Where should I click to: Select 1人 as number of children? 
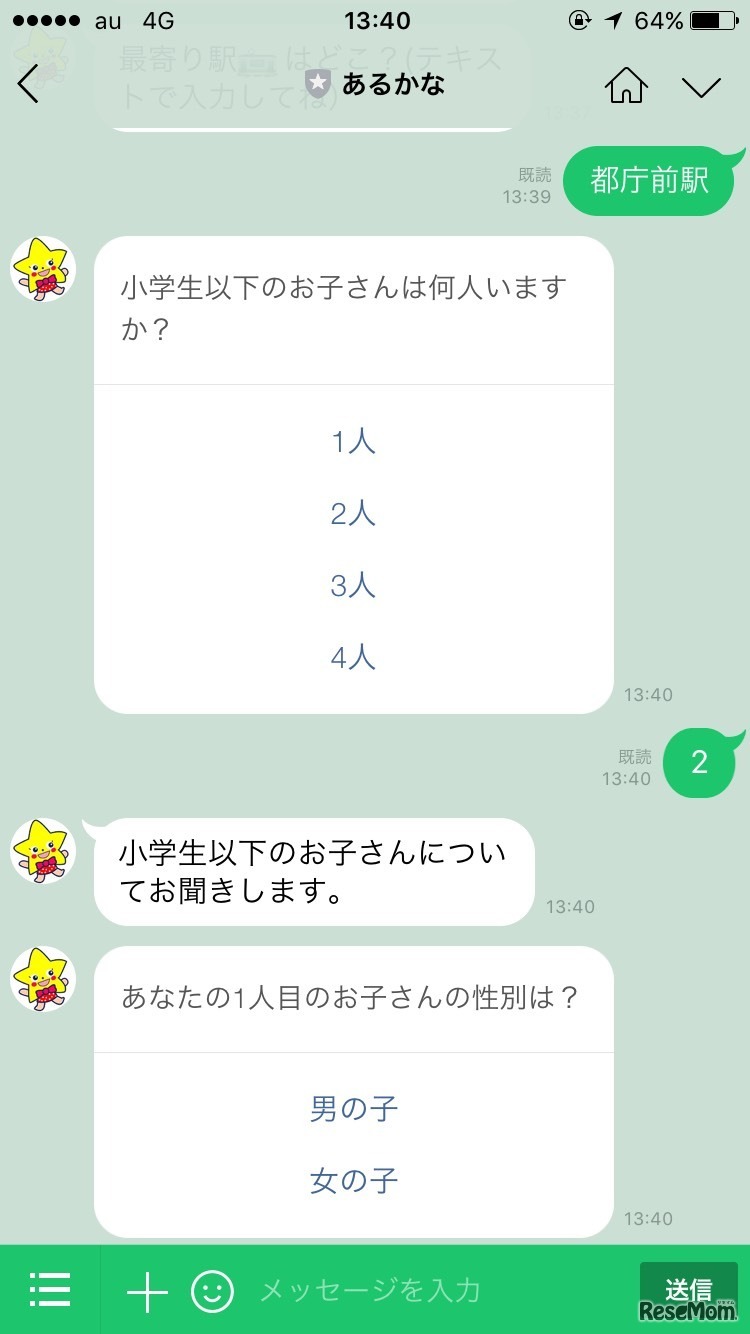(x=352, y=441)
